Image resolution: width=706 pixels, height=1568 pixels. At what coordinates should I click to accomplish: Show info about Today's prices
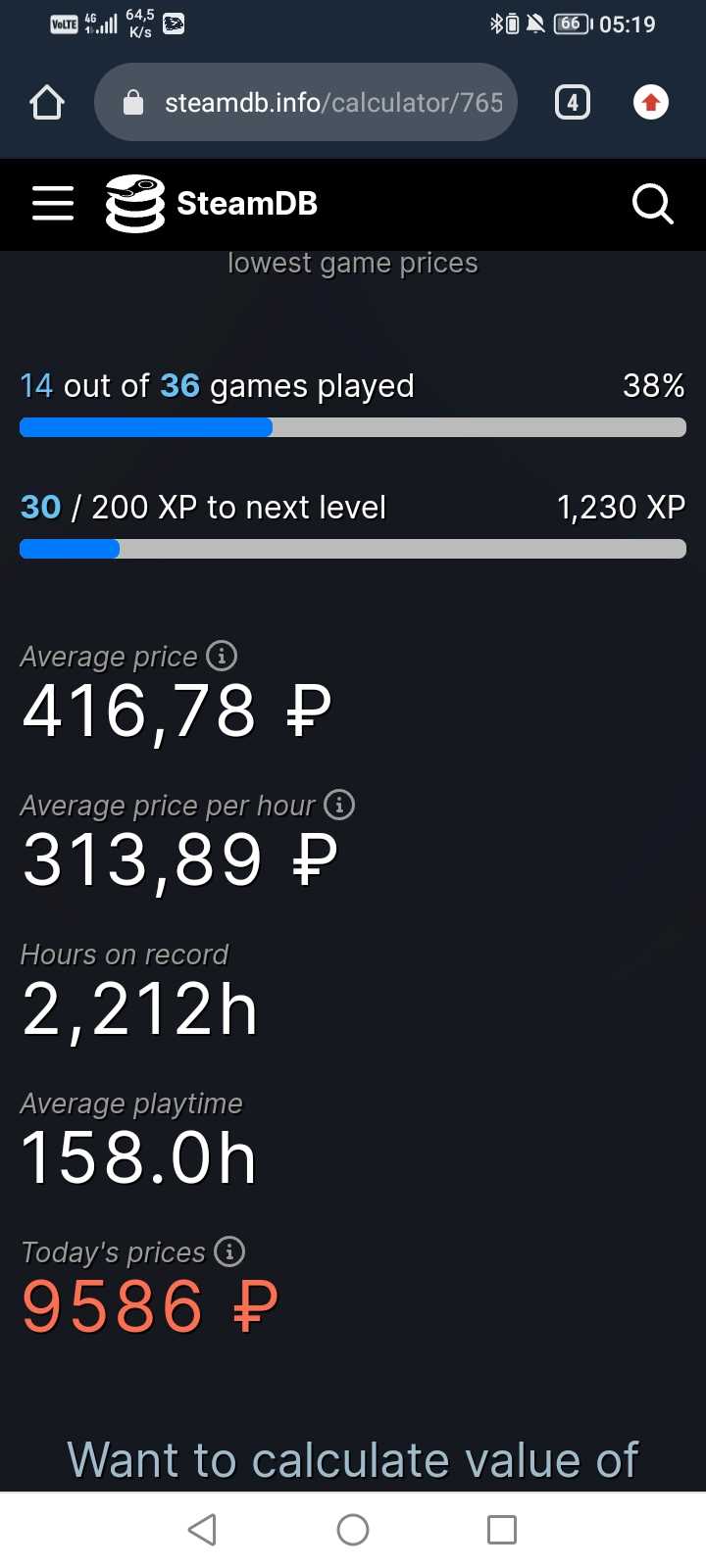click(x=229, y=1251)
